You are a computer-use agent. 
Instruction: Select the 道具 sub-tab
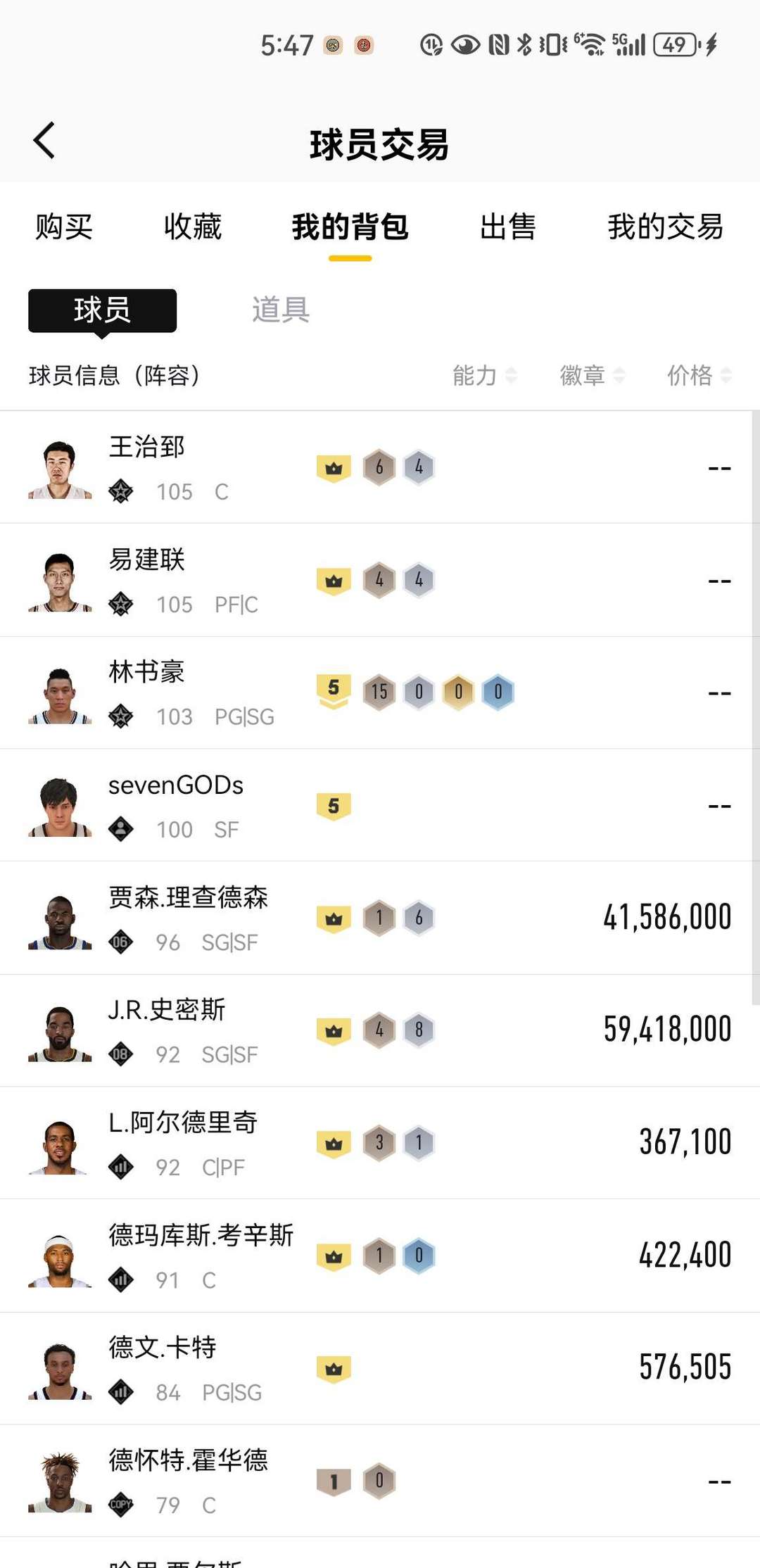(x=281, y=310)
